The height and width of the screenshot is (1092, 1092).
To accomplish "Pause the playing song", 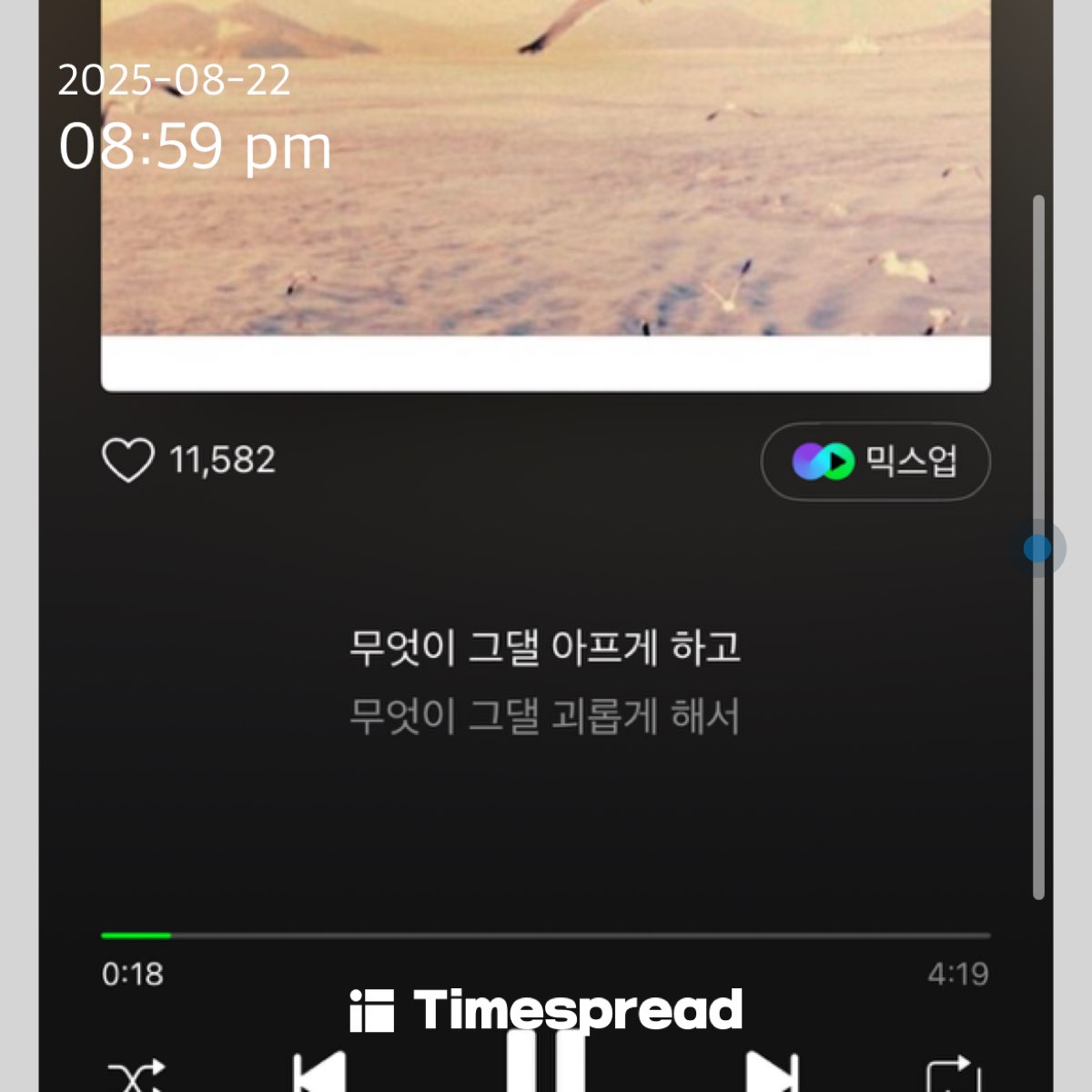I will [x=546, y=1063].
